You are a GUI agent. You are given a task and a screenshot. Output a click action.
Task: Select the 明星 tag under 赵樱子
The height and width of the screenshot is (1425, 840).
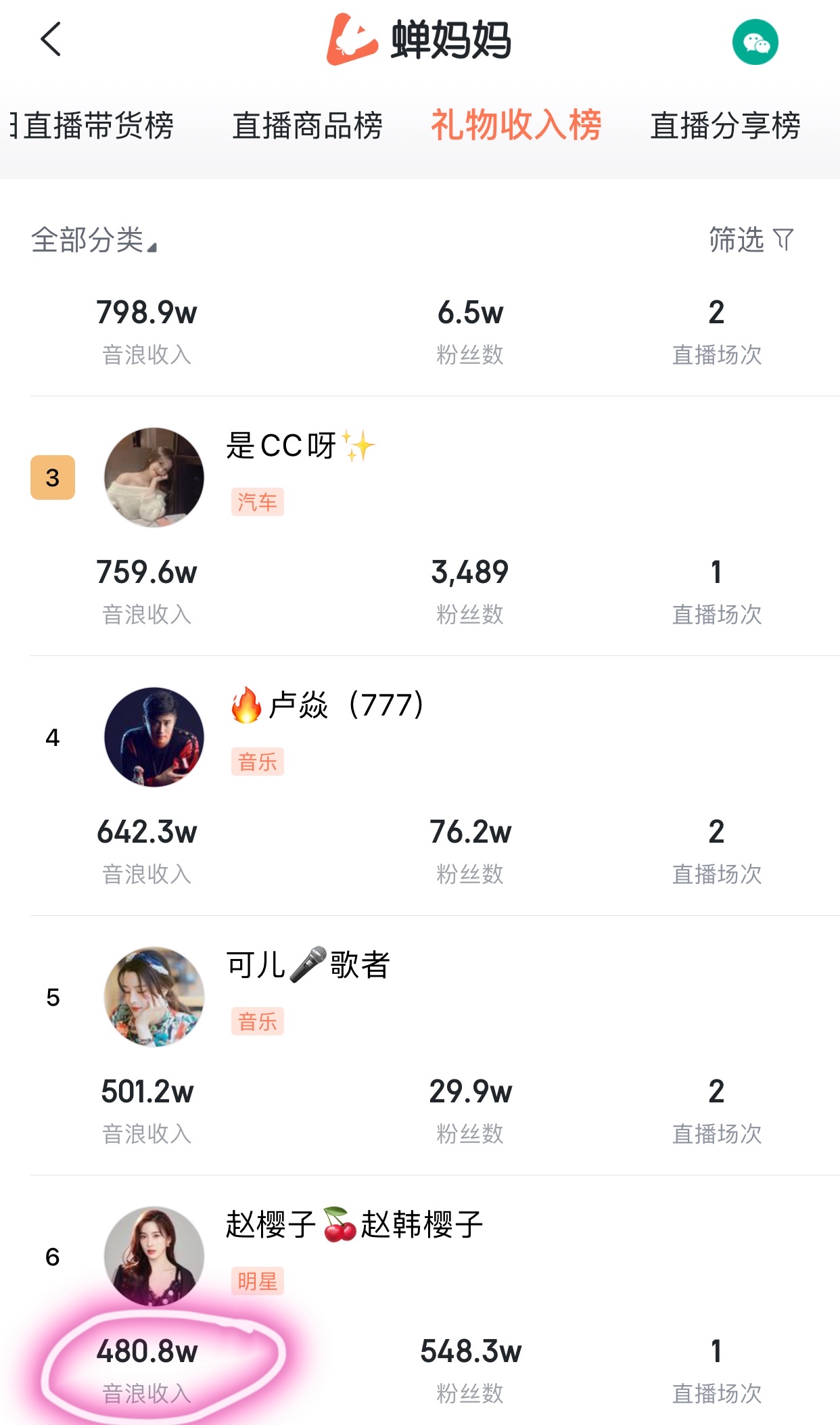pos(257,1282)
